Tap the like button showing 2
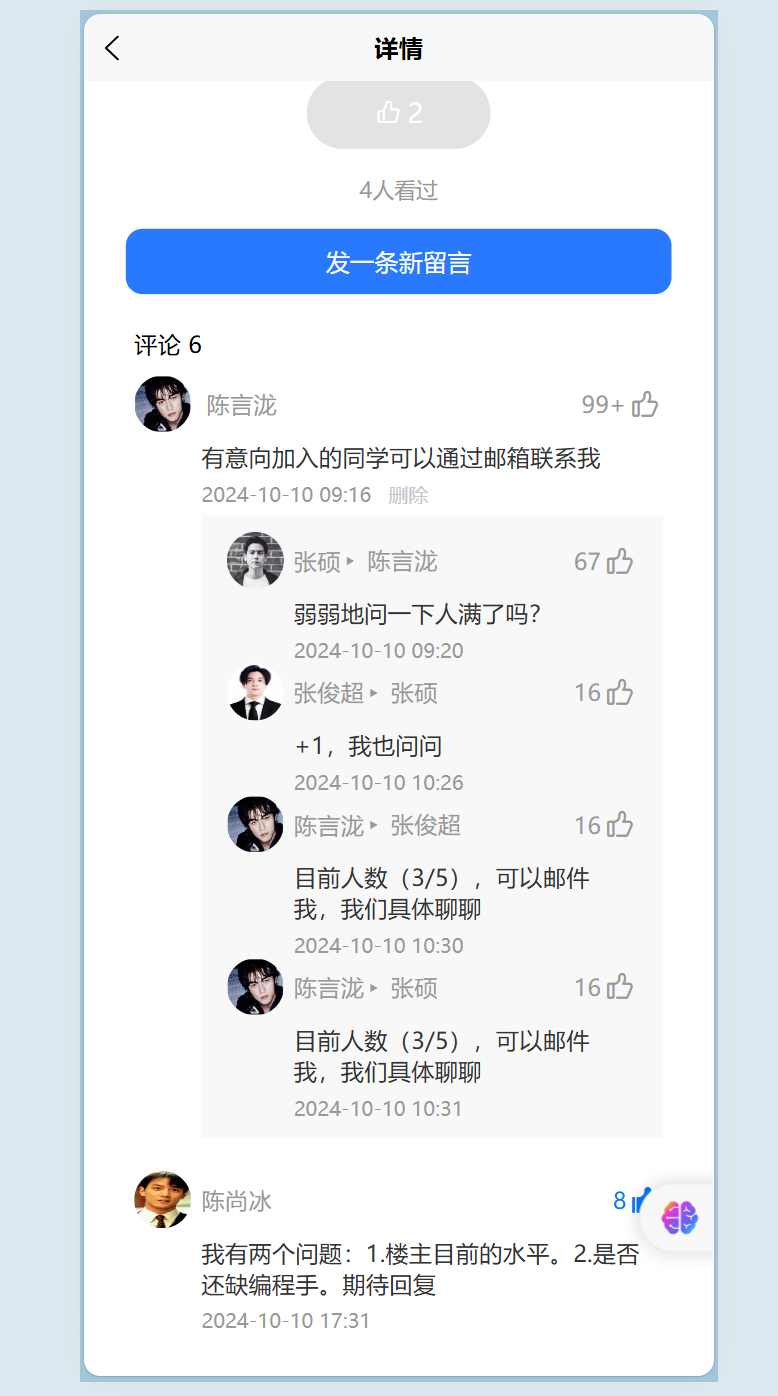 coord(398,113)
